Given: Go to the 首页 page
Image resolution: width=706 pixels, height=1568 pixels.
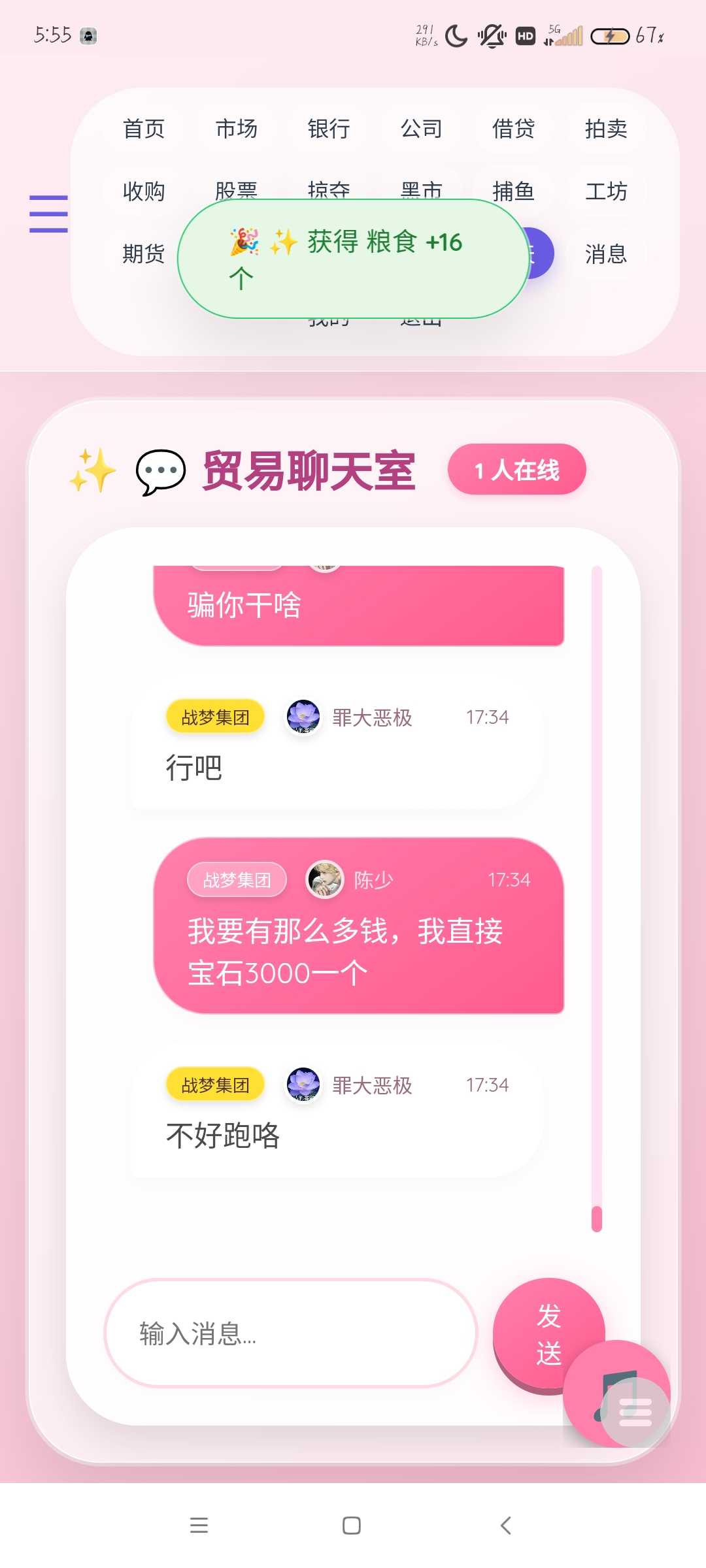Looking at the screenshot, I should (143, 129).
